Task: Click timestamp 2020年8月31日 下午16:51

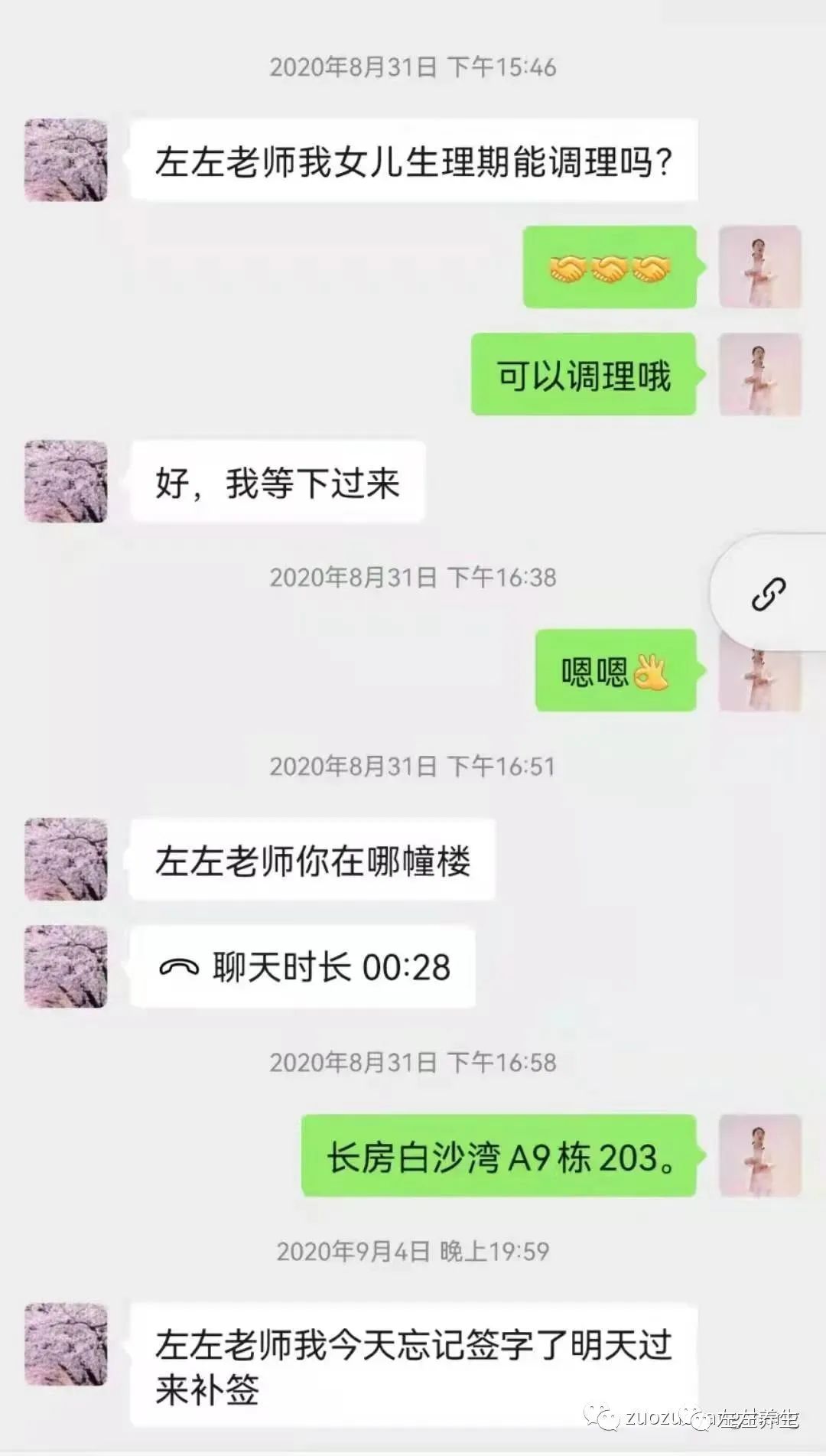Action: (x=413, y=765)
